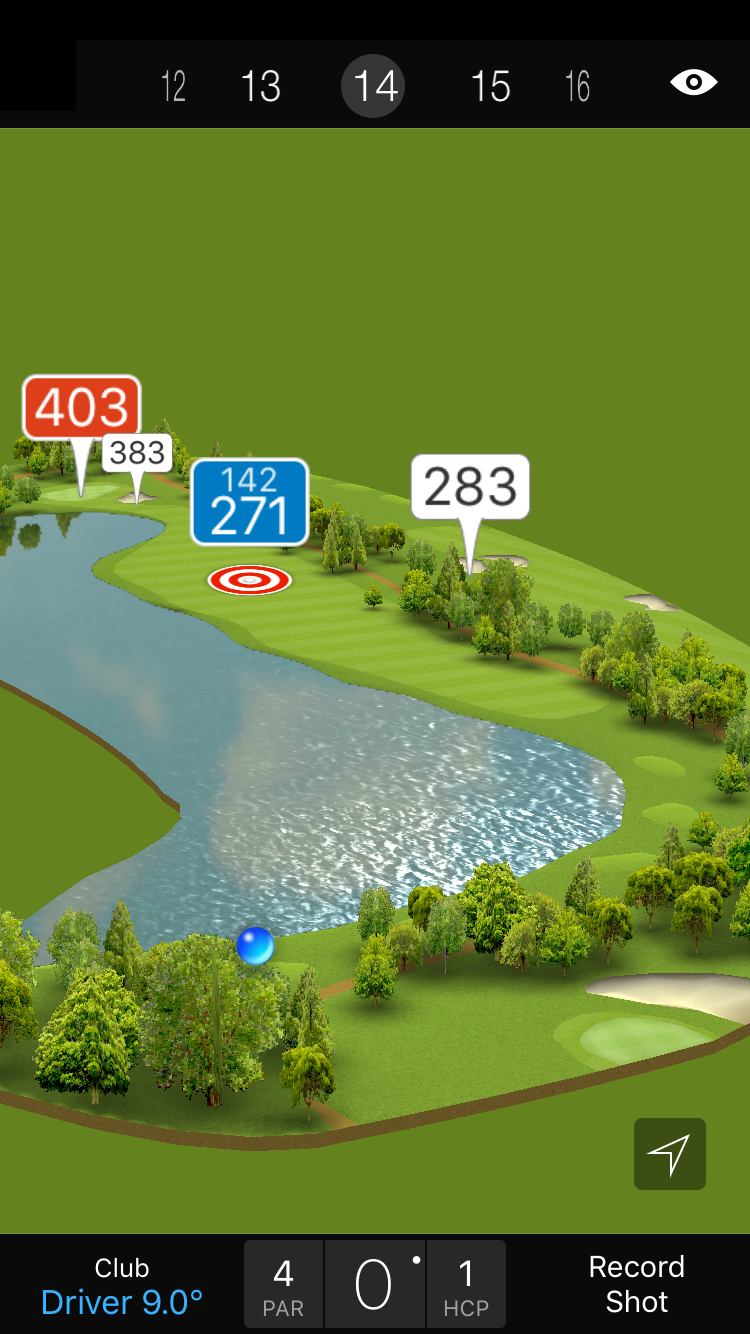Select hole 15
Image resolution: width=750 pixels, height=1334 pixels.
click(490, 87)
